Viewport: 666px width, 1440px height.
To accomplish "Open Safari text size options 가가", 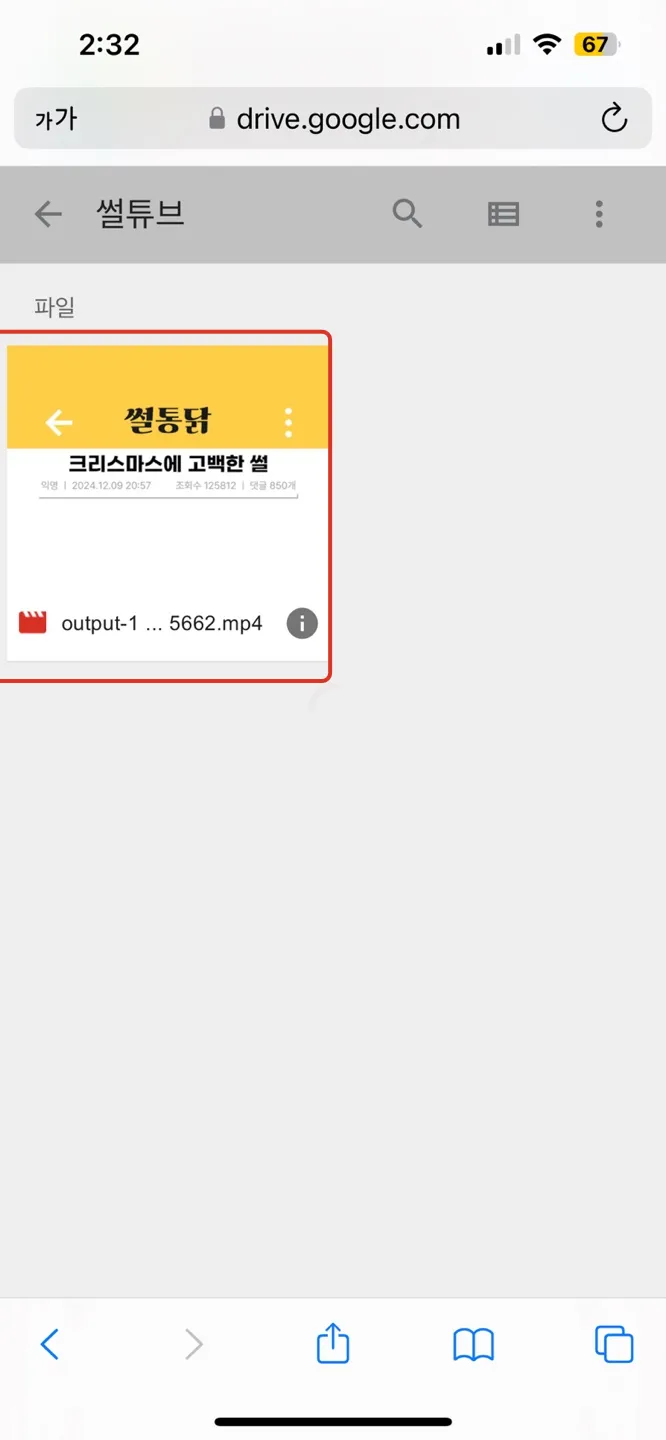I will tap(56, 120).
